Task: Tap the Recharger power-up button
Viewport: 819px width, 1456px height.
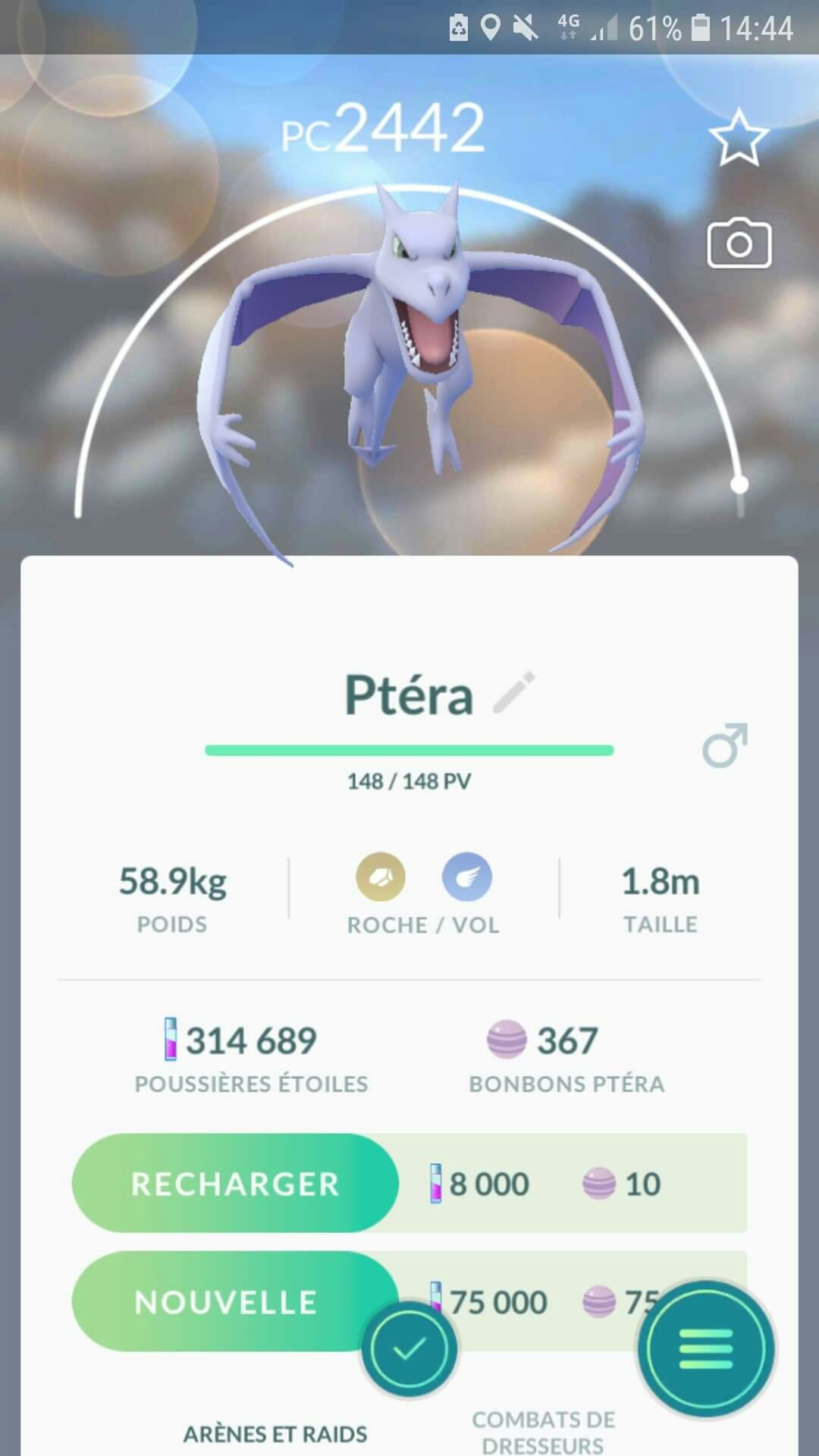Action: tap(235, 1184)
